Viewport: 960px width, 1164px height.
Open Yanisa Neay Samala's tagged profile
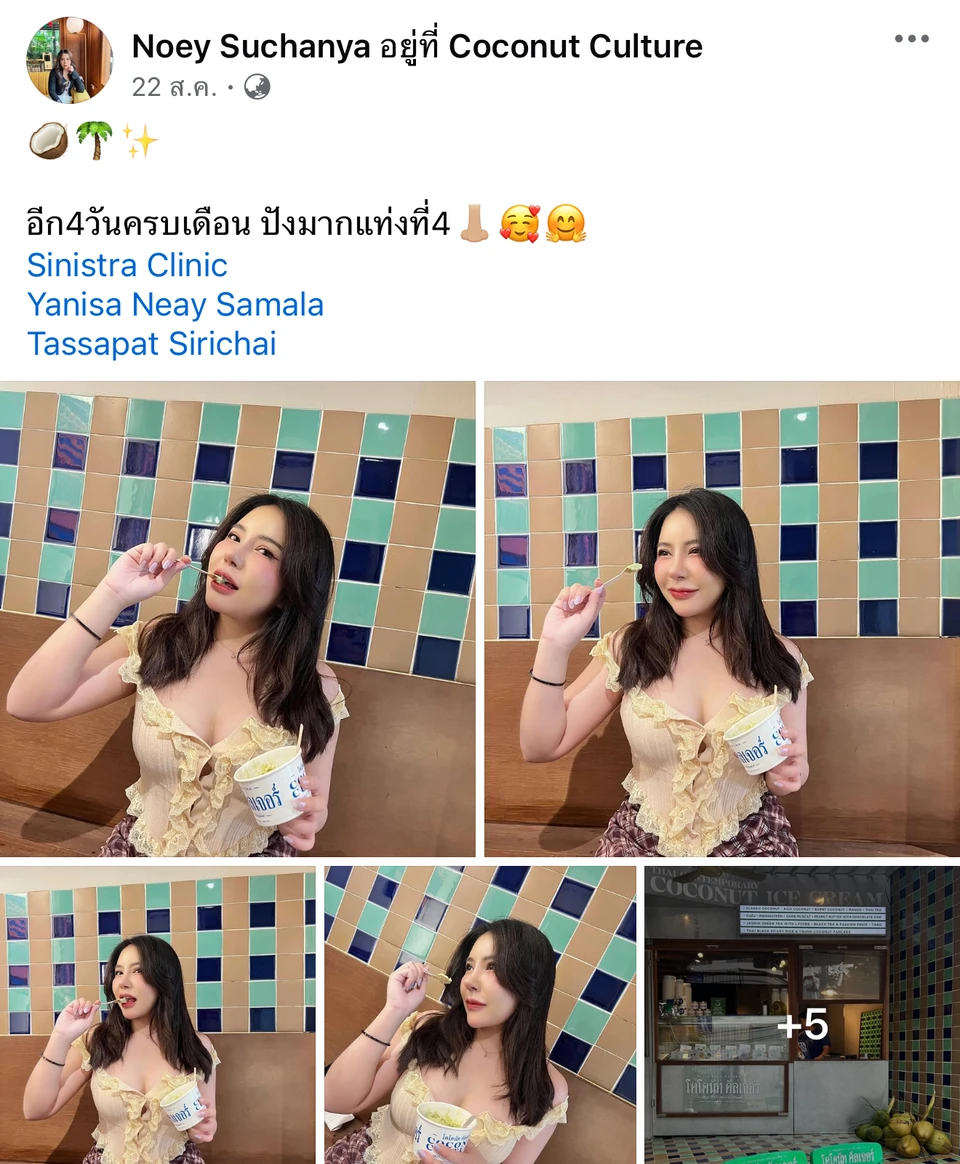[175, 304]
